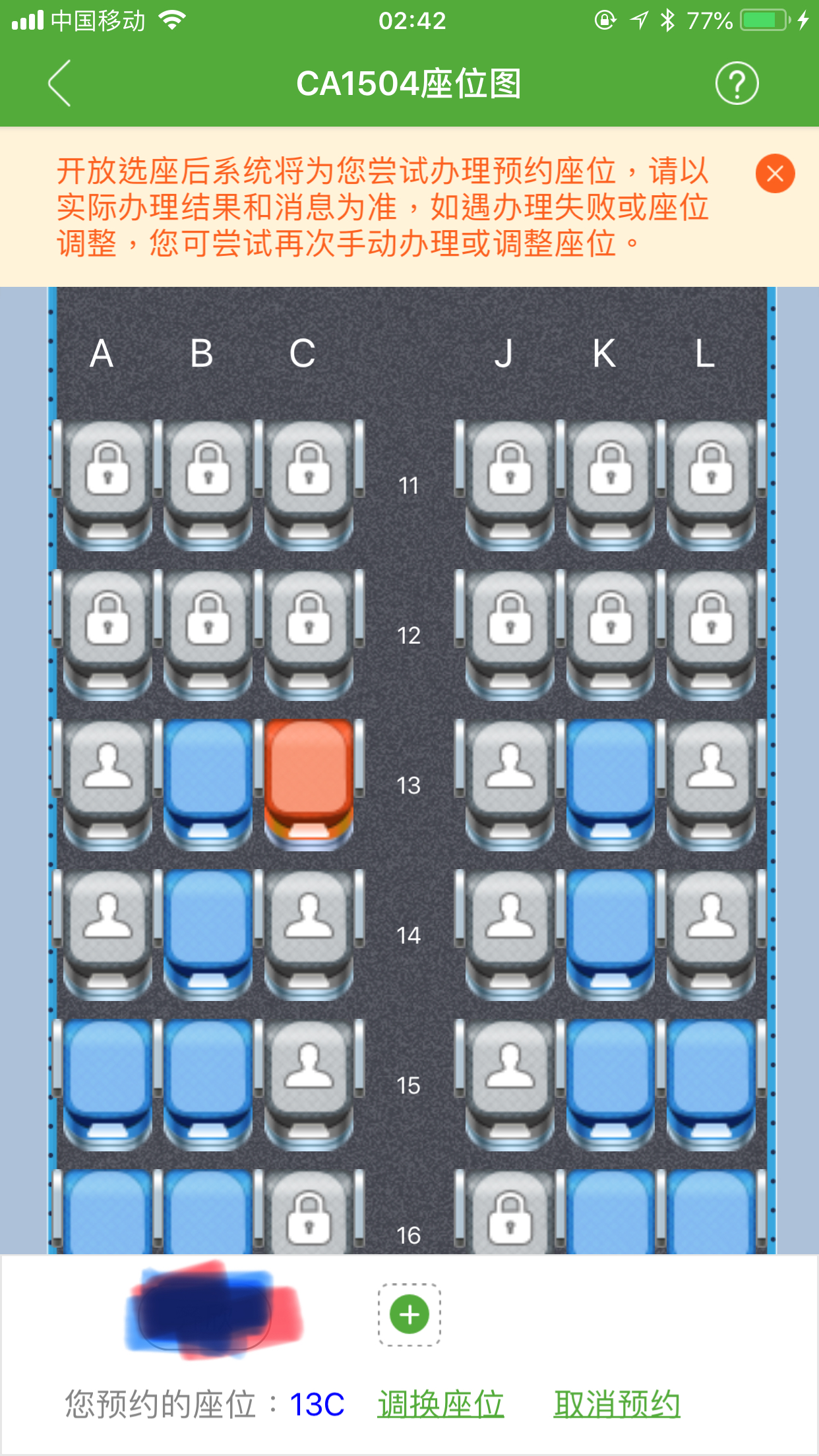819x1456 pixels.
Task: Pick seat 14B
Action: [208, 932]
